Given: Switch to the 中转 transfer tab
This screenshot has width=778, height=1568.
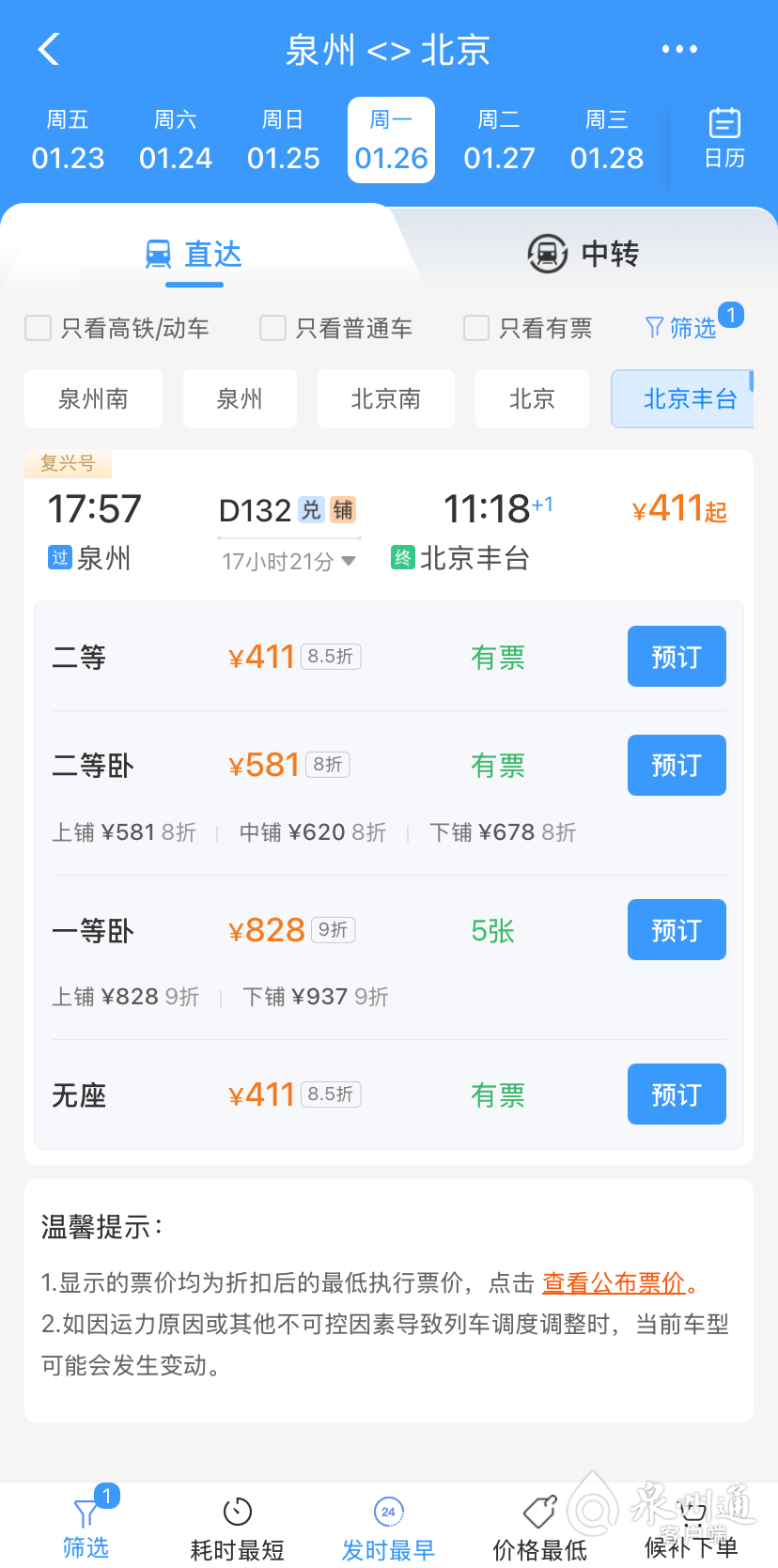Looking at the screenshot, I should coord(583,253).
